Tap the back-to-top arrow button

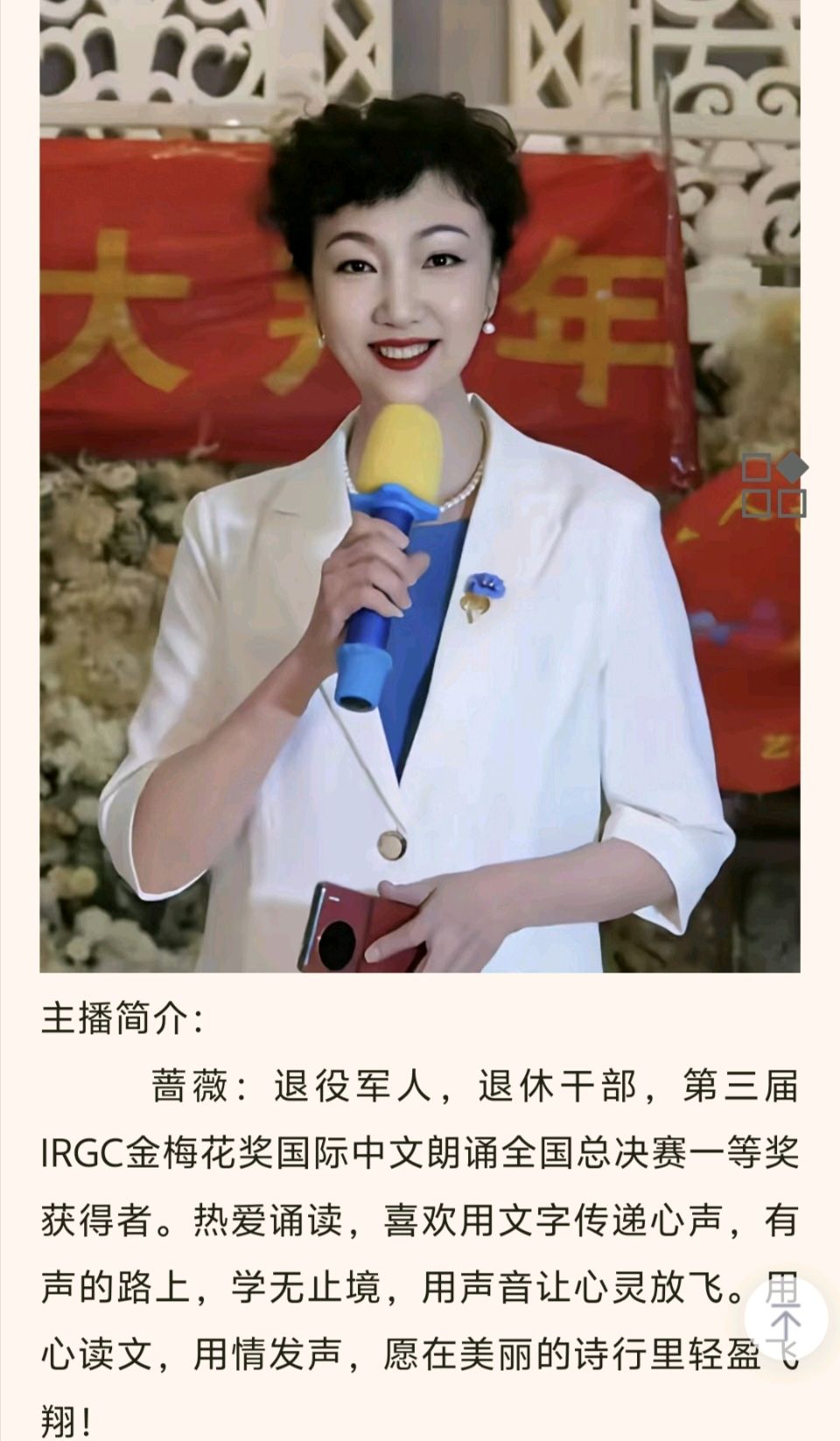(785, 1319)
